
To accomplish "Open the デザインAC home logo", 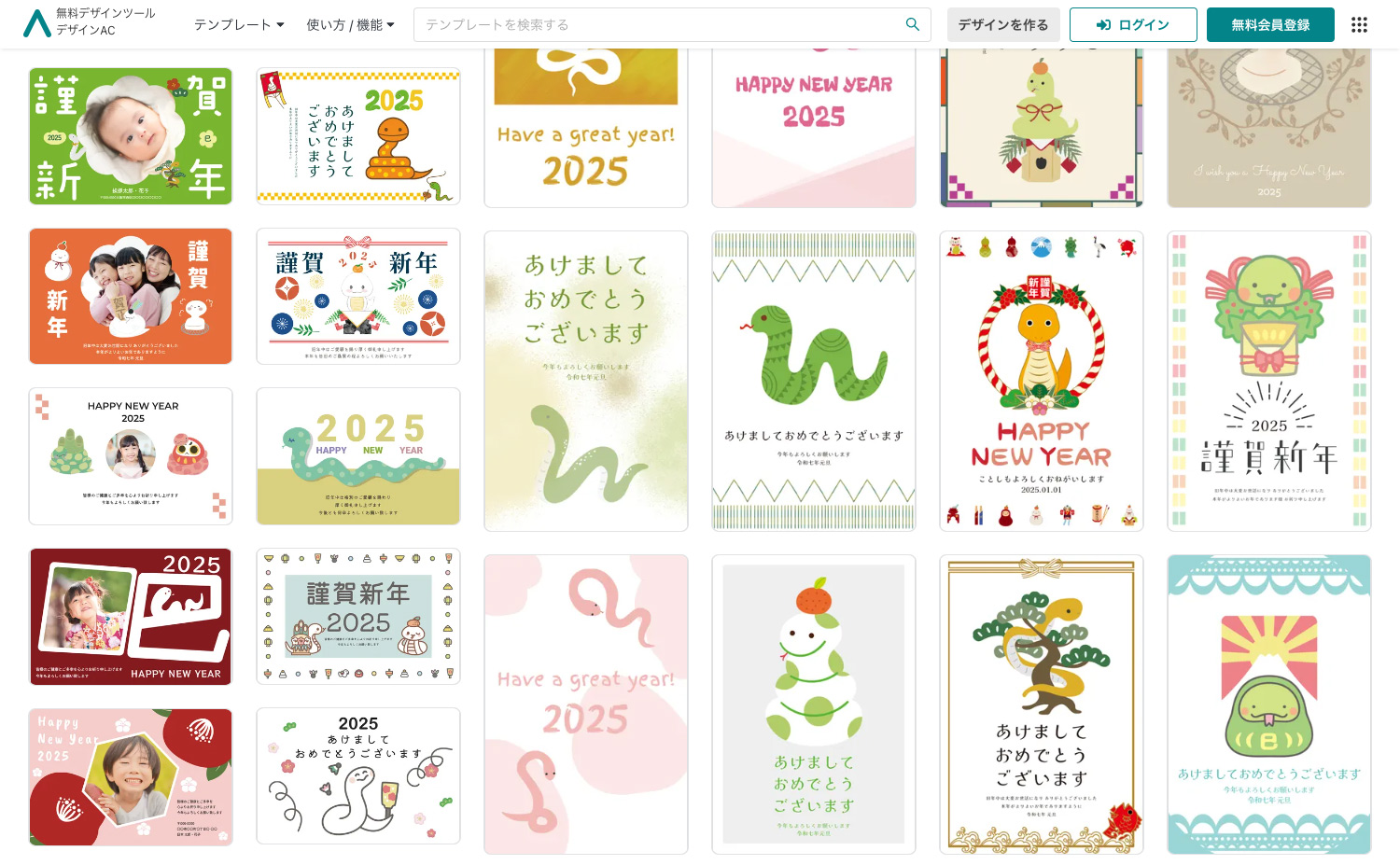I will pos(89,23).
